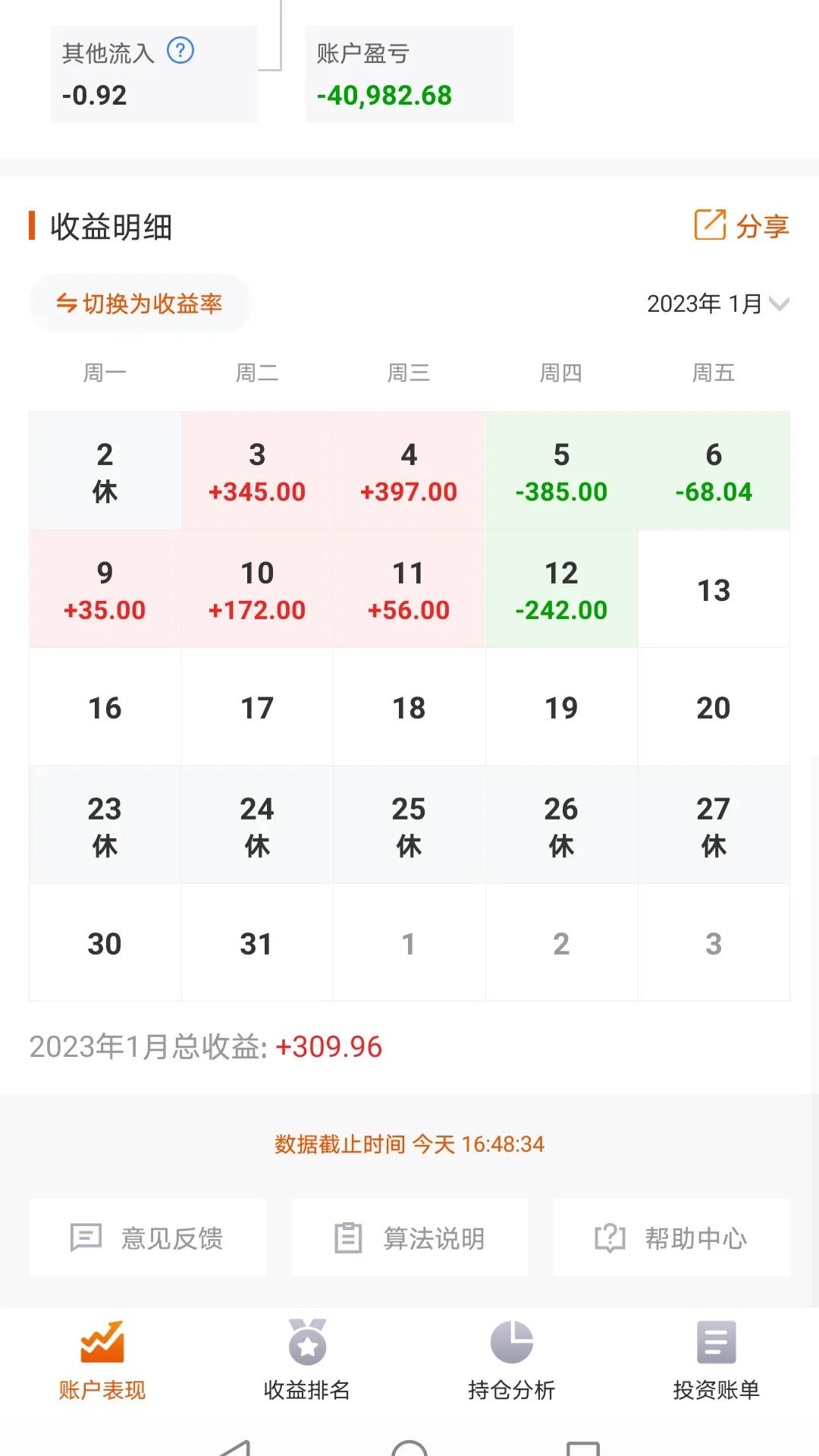819x1456 pixels.
Task: Switch to the 投资账单 tab
Action: [717, 1360]
